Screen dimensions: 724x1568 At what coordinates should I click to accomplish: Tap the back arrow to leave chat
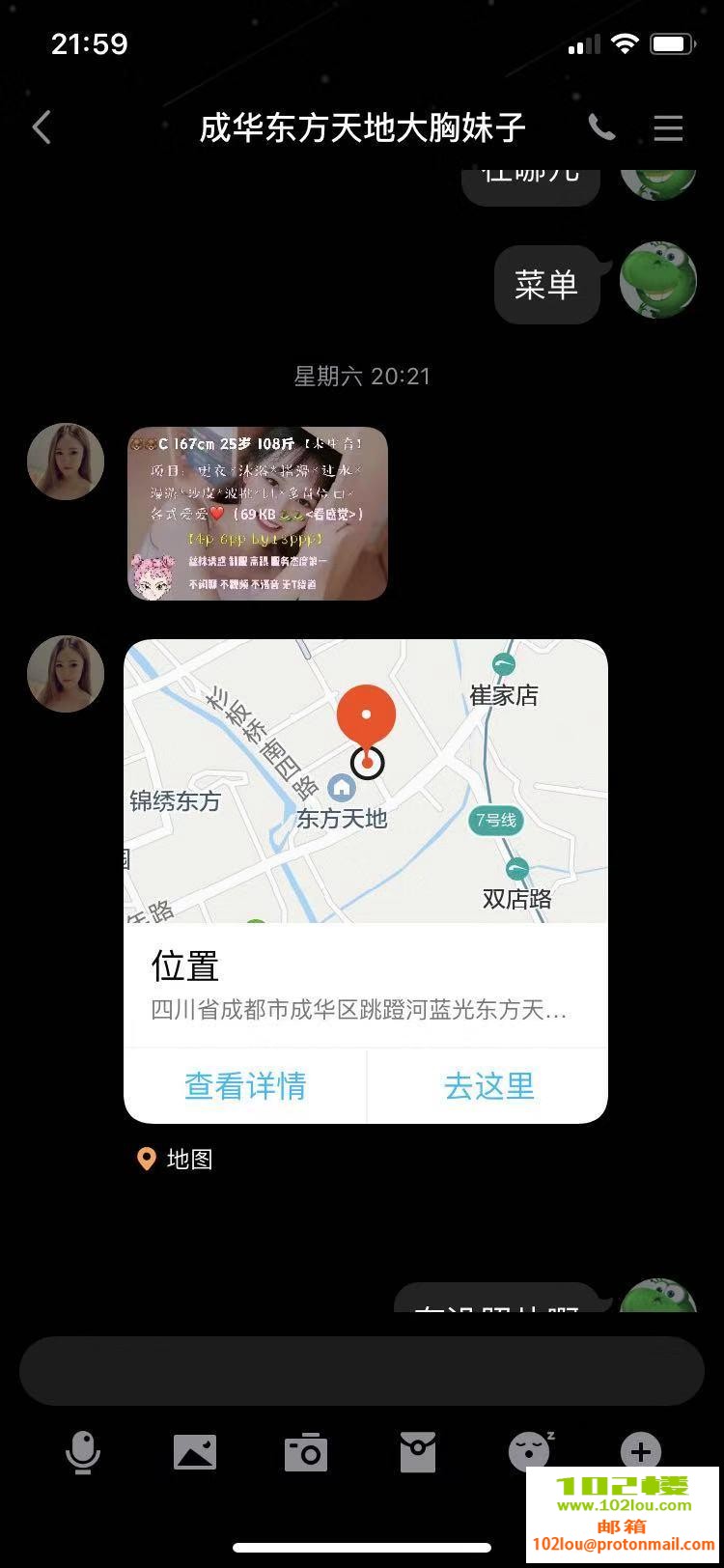[x=41, y=126]
